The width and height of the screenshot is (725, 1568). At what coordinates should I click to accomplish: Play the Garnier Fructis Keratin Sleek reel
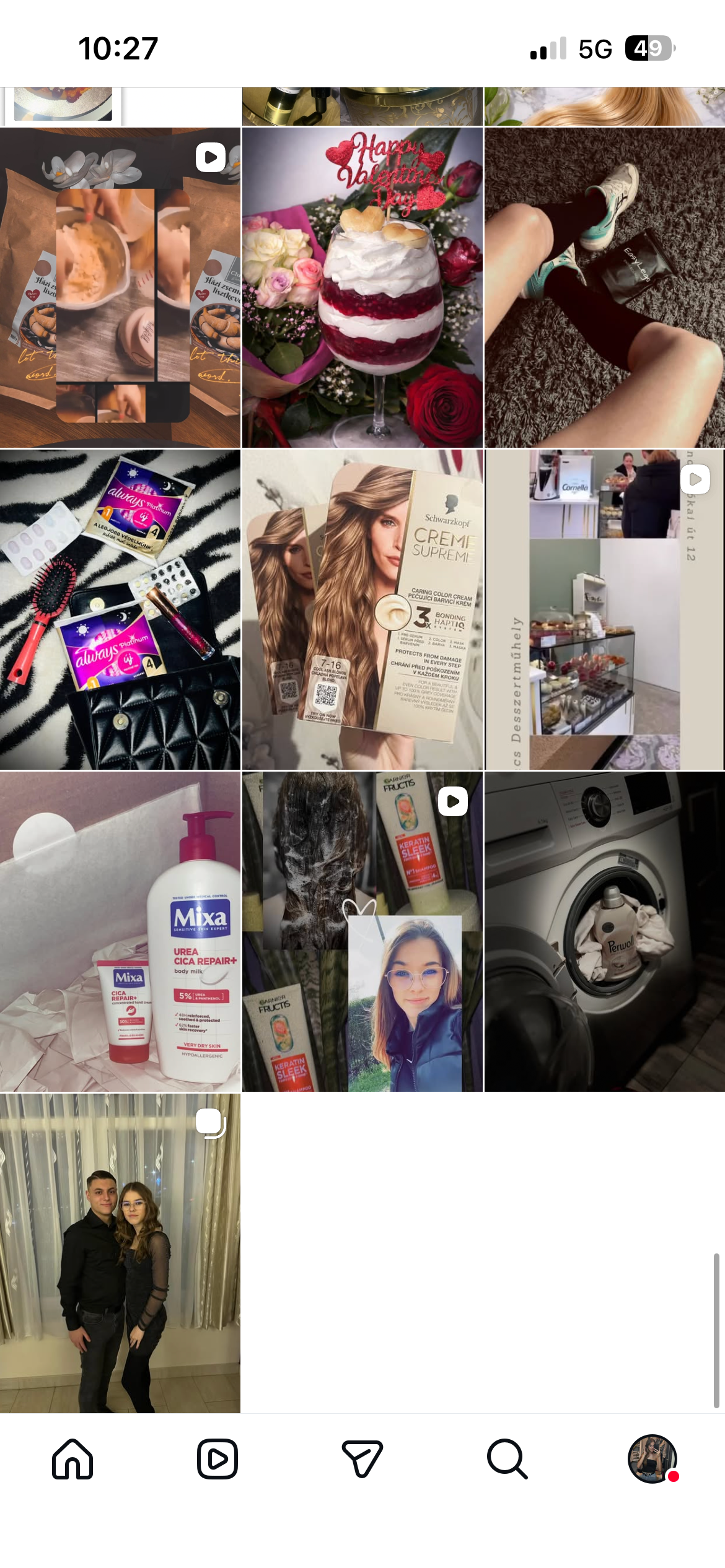(x=362, y=931)
